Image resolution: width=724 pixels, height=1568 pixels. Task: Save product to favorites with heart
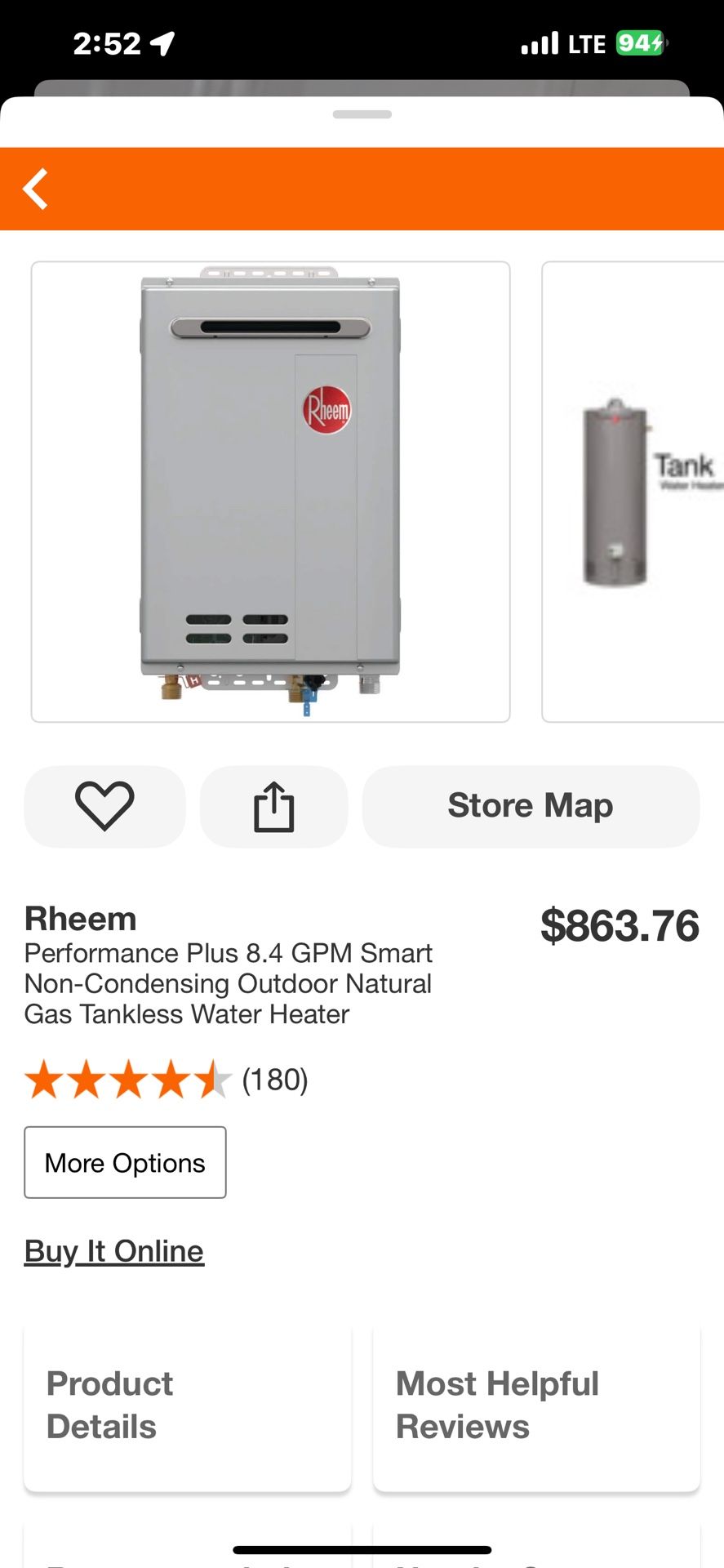[104, 806]
